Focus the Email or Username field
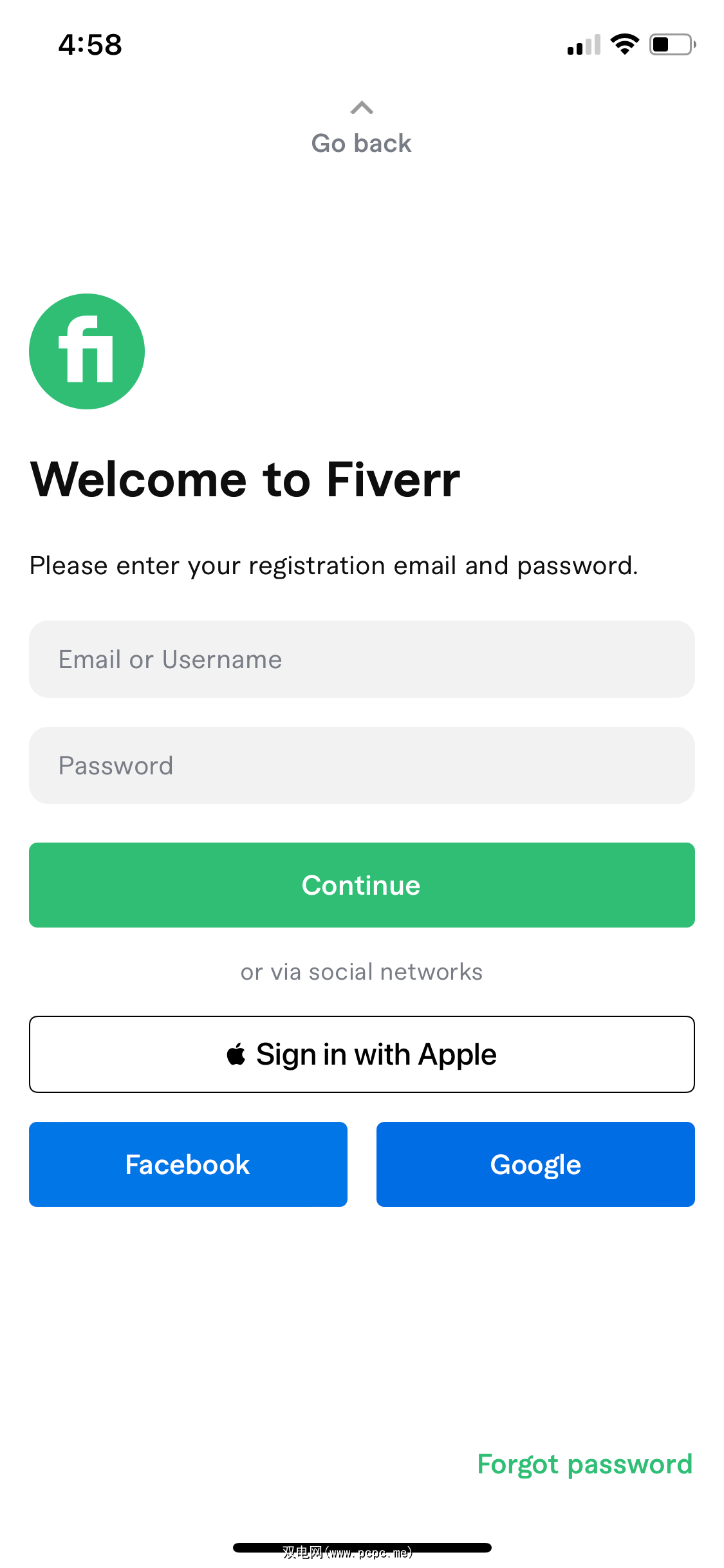 coord(361,659)
